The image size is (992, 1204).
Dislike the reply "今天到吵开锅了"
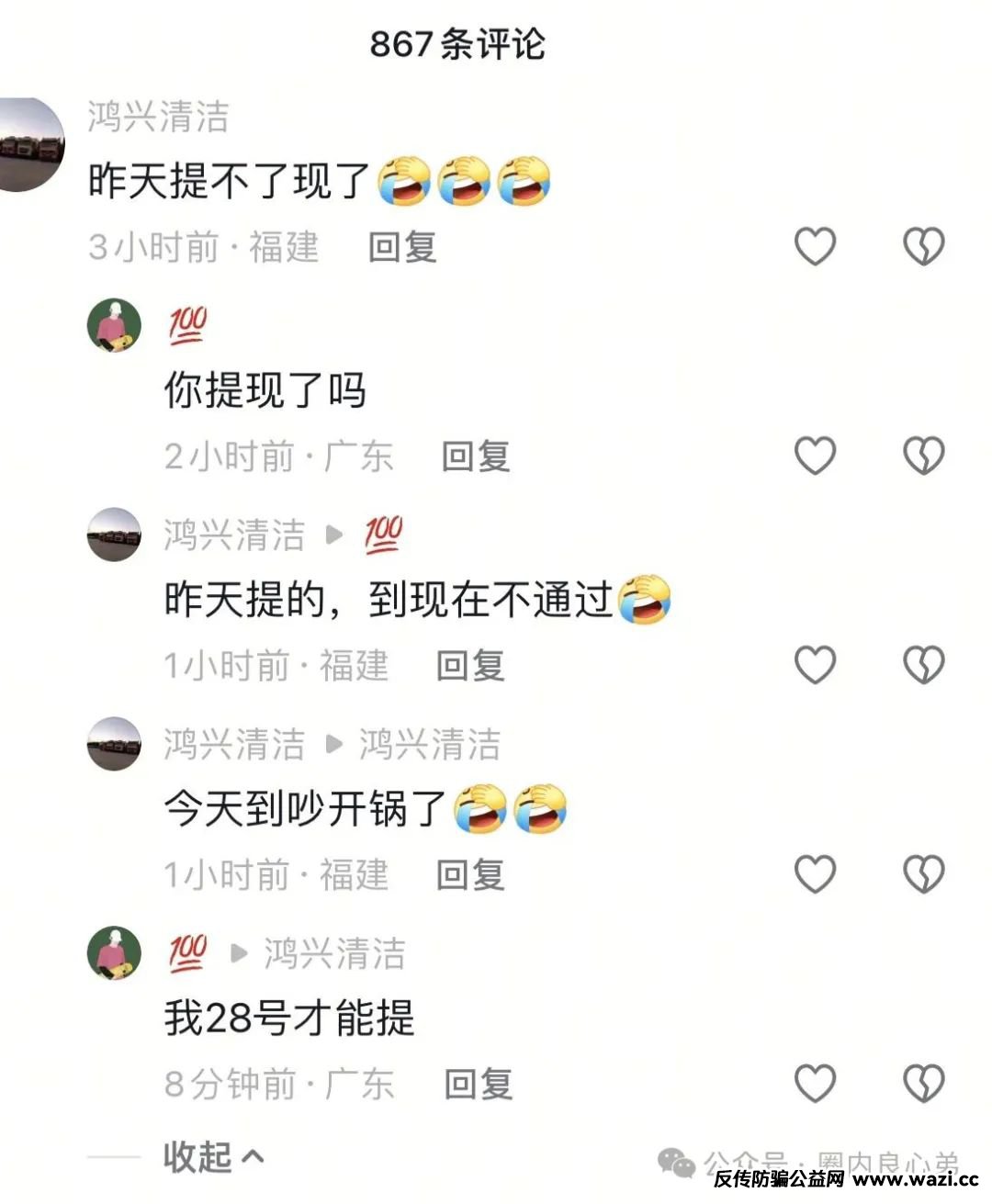point(923,874)
